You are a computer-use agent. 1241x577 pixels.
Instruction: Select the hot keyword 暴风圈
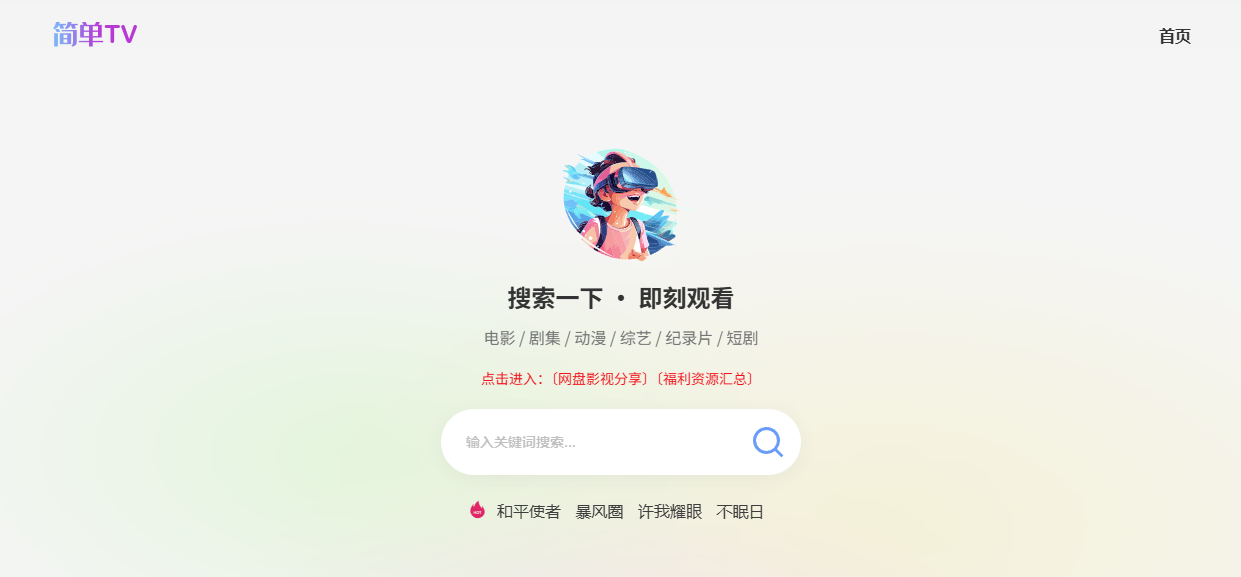tap(599, 512)
